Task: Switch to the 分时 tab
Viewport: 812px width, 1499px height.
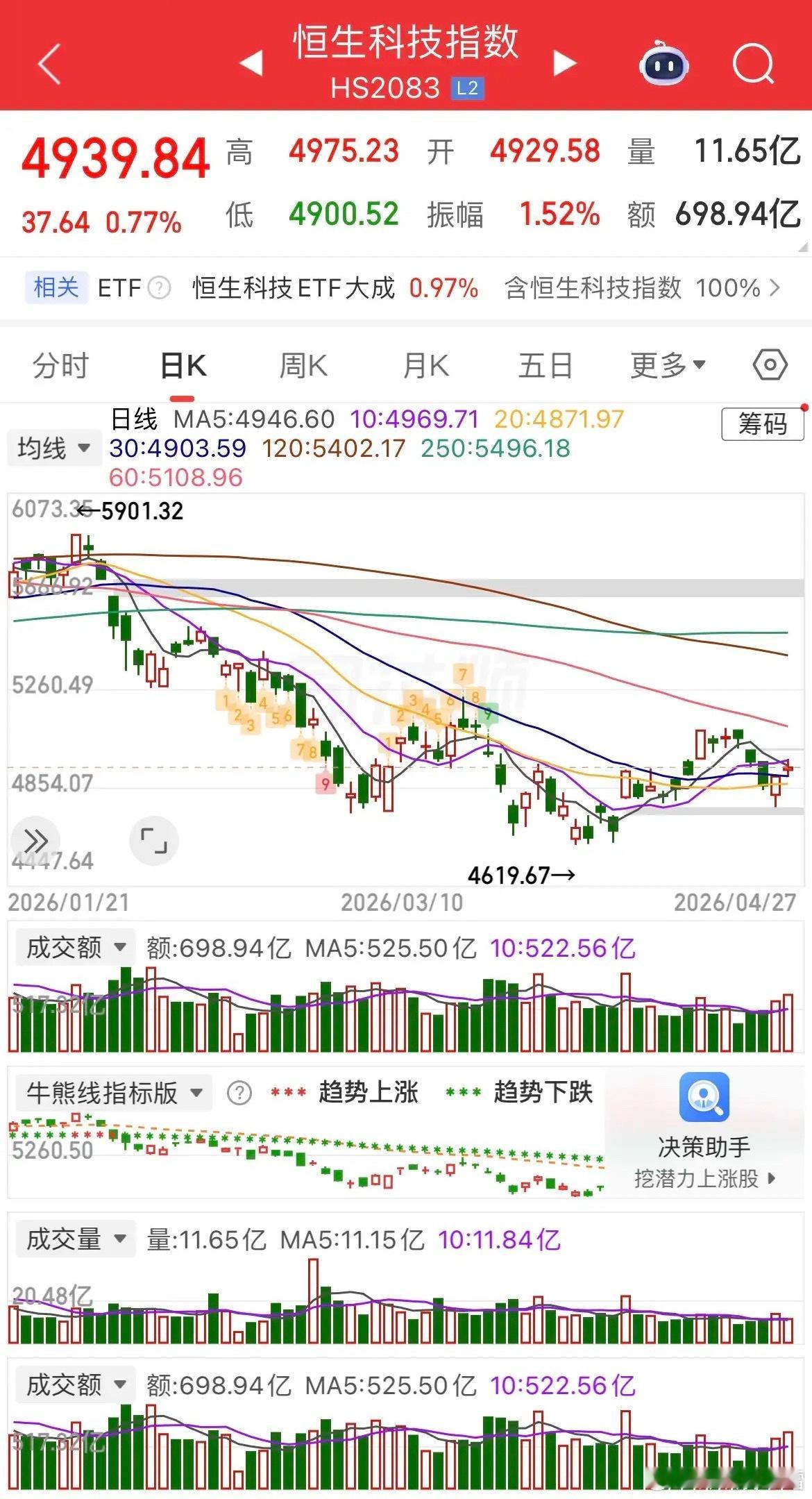Action: (x=61, y=366)
